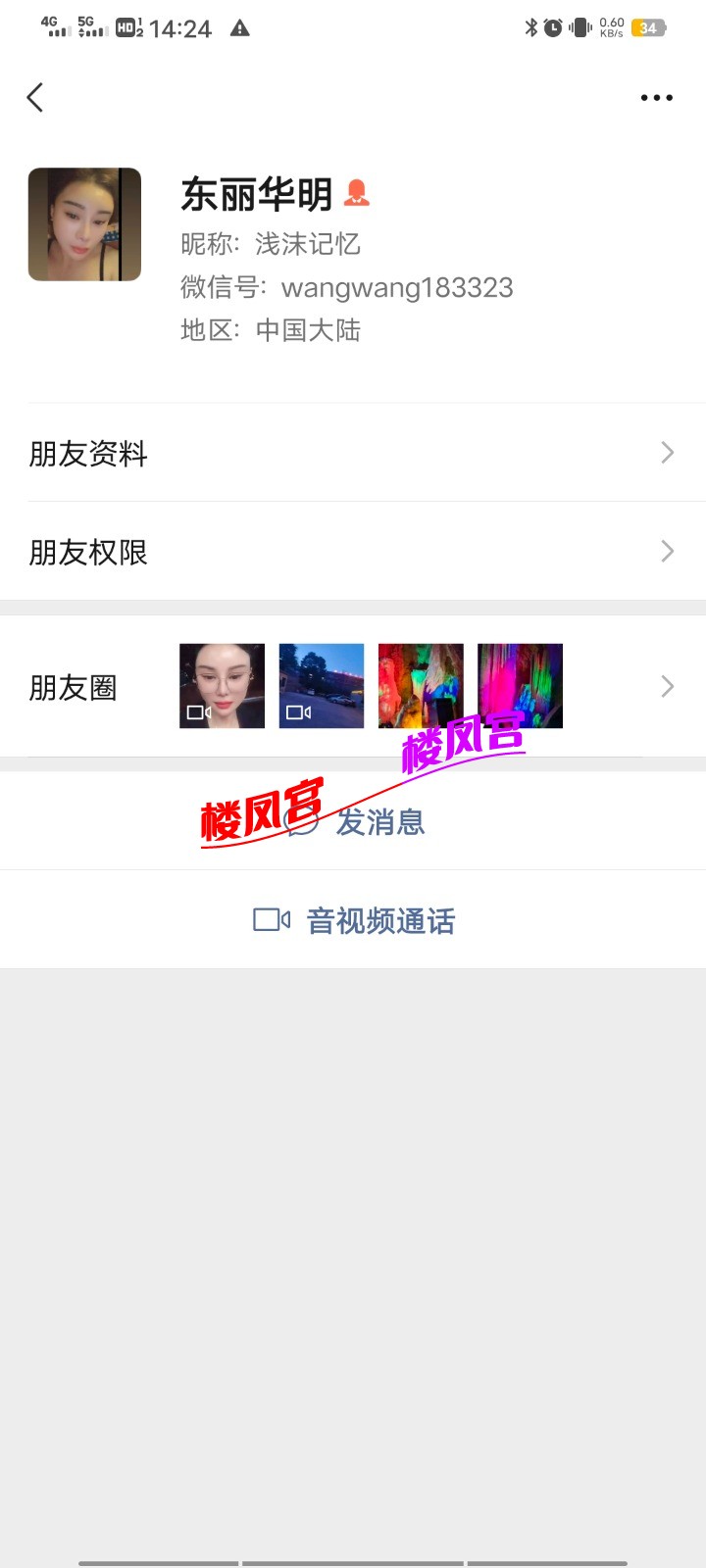The height and width of the screenshot is (1568, 706).
Task: Tap the WeChat ID wangwang183323 text
Action: [396, 287]
